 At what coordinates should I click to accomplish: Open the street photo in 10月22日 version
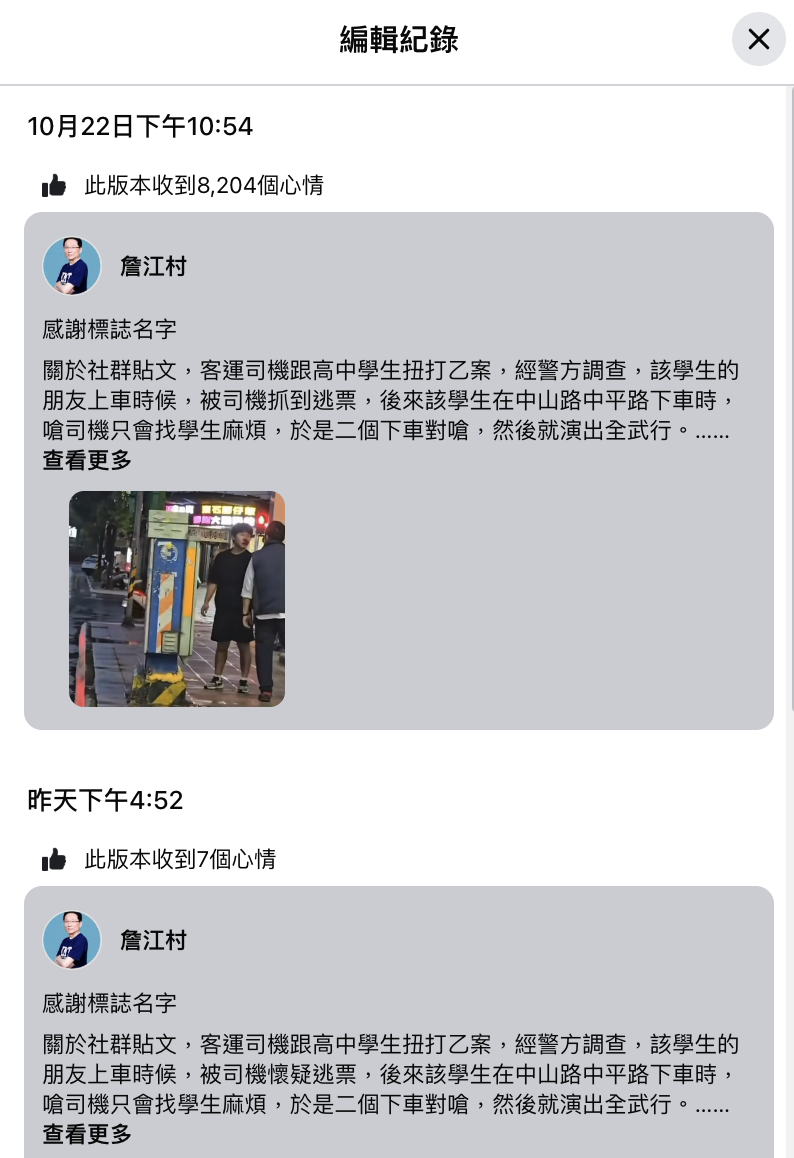[177, 598]
